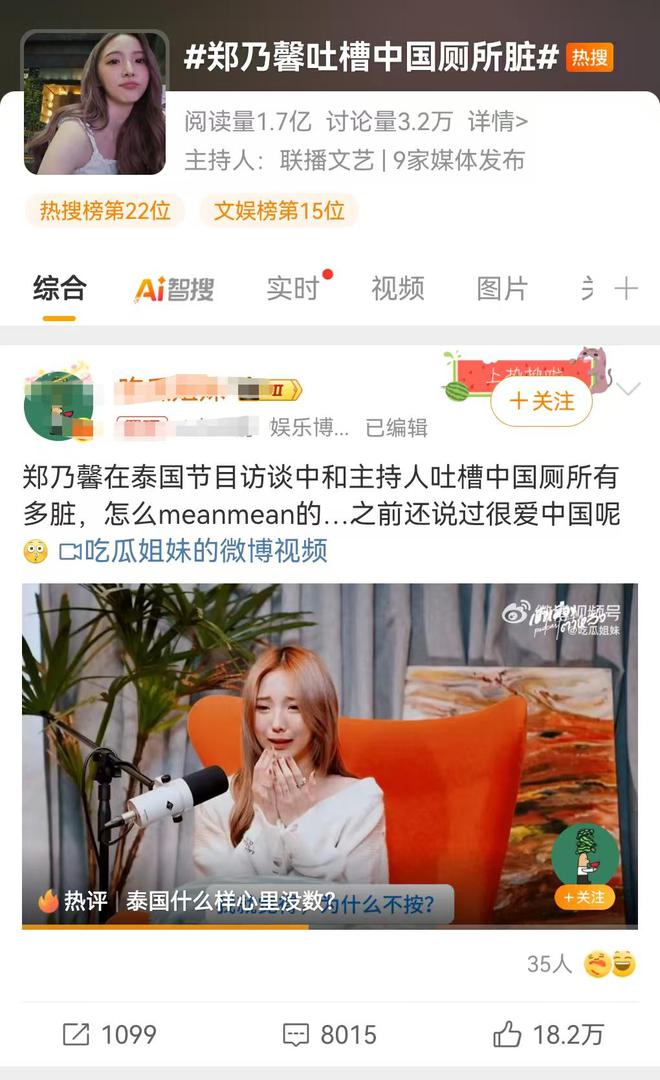This screenshot has height=1080, width=660.
Task: Tap the plus icon to add tabs
Action: coord(626,289)
